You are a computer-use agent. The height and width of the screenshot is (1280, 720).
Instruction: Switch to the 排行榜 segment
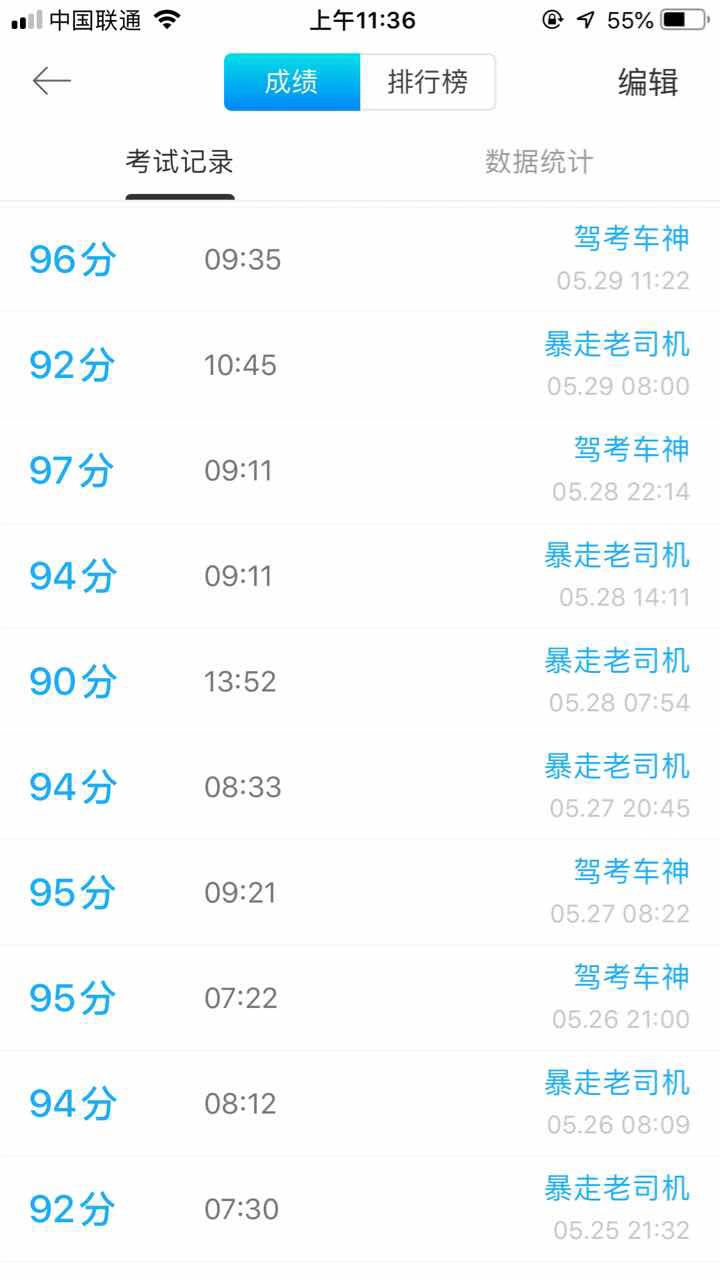pos(428,82)
